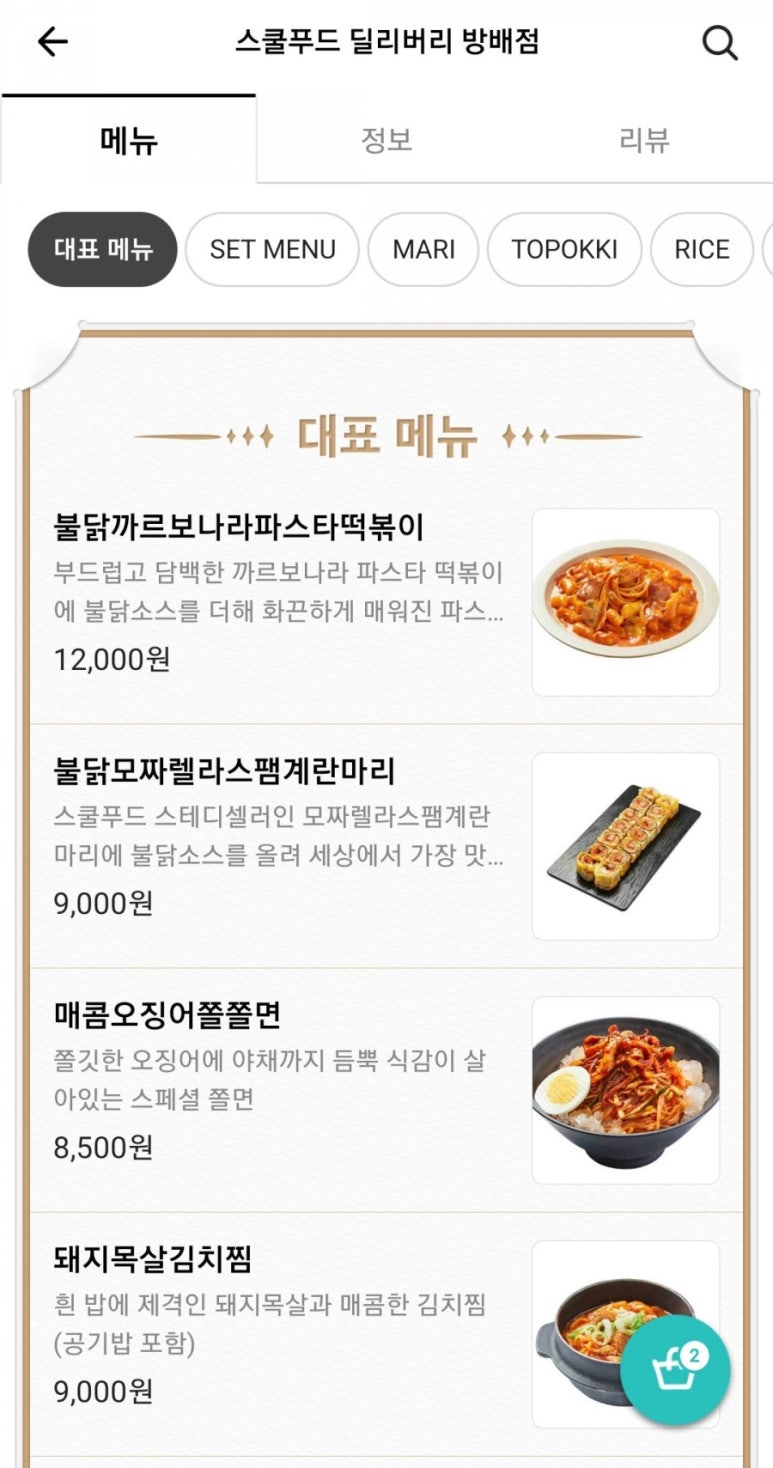
Task: Go back using the arrow icon
Action: click(x=52, y=42)
